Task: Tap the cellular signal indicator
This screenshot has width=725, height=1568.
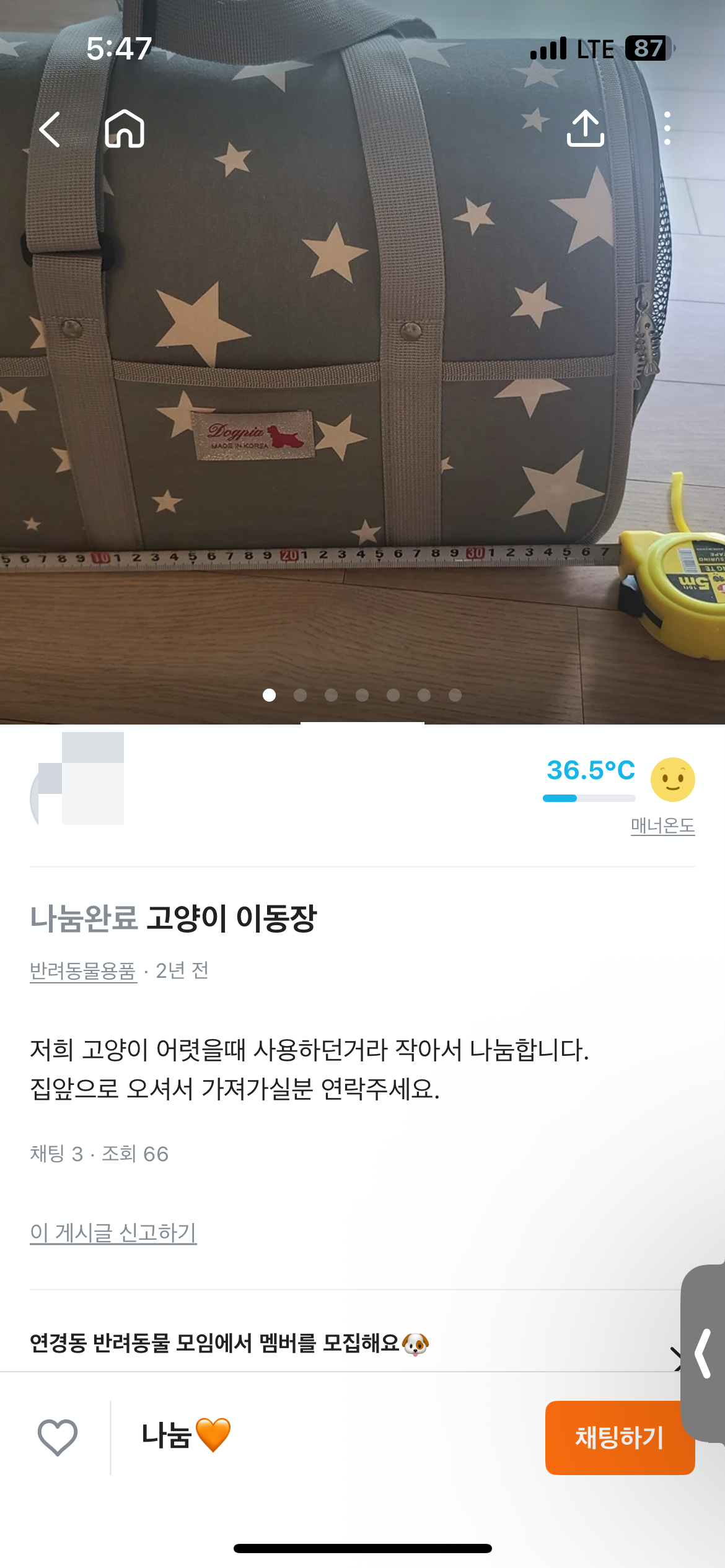Action: [x=548, y=48]
